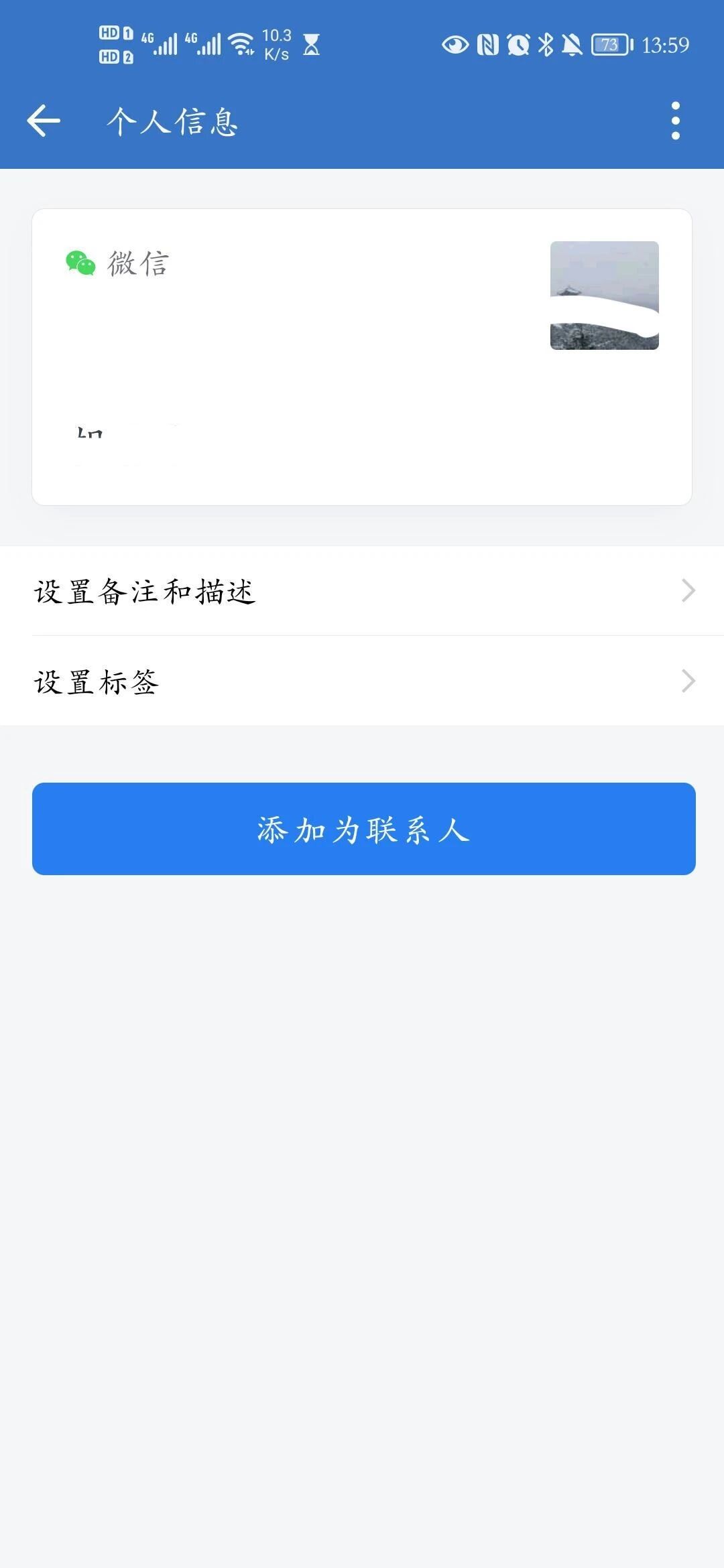Open 设置备注和描述 settings
724x1568 pixels.
(362, 591)
